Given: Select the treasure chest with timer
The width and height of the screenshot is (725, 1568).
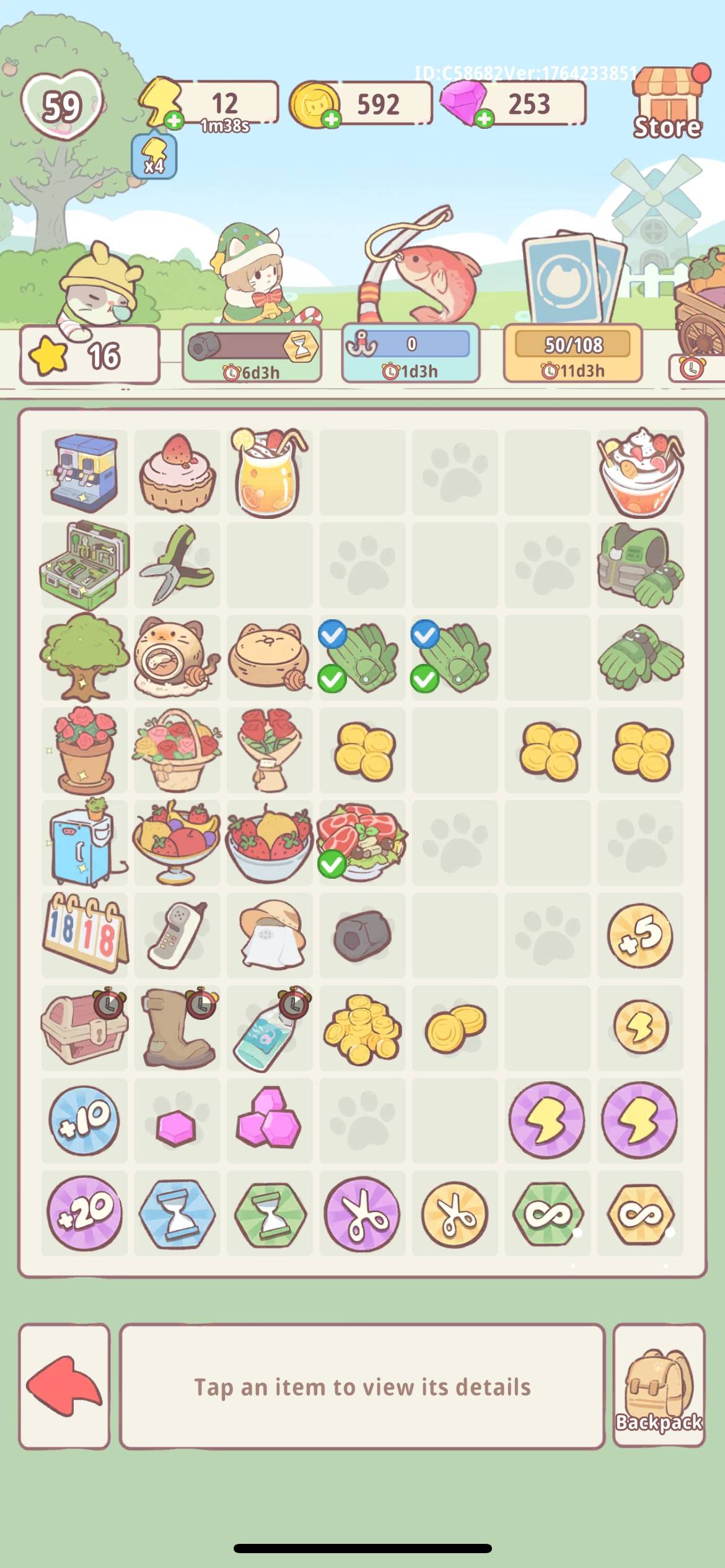Looking at the screenshot, I should (x=85, y=1028).
